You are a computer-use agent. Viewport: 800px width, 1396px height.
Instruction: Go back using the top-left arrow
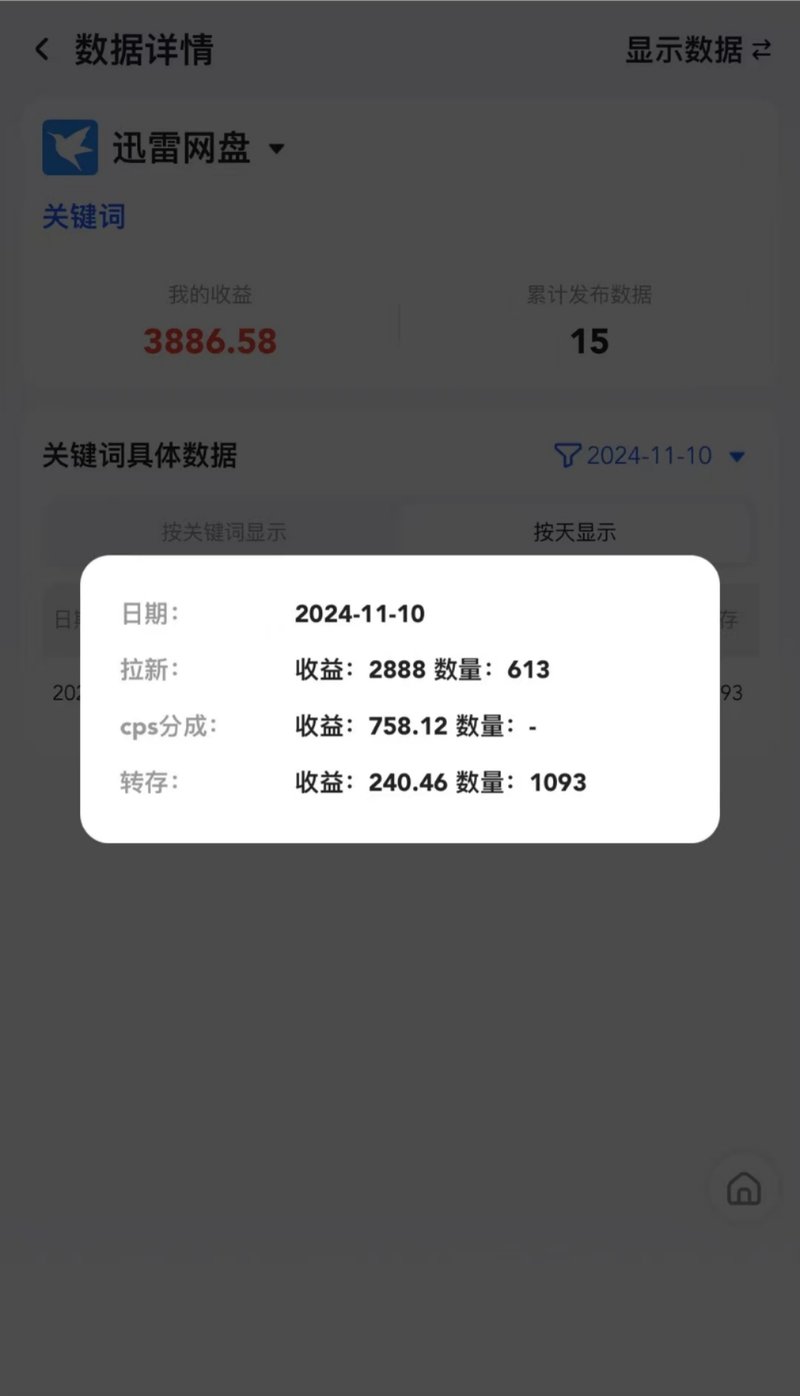(x=41, y=49)
